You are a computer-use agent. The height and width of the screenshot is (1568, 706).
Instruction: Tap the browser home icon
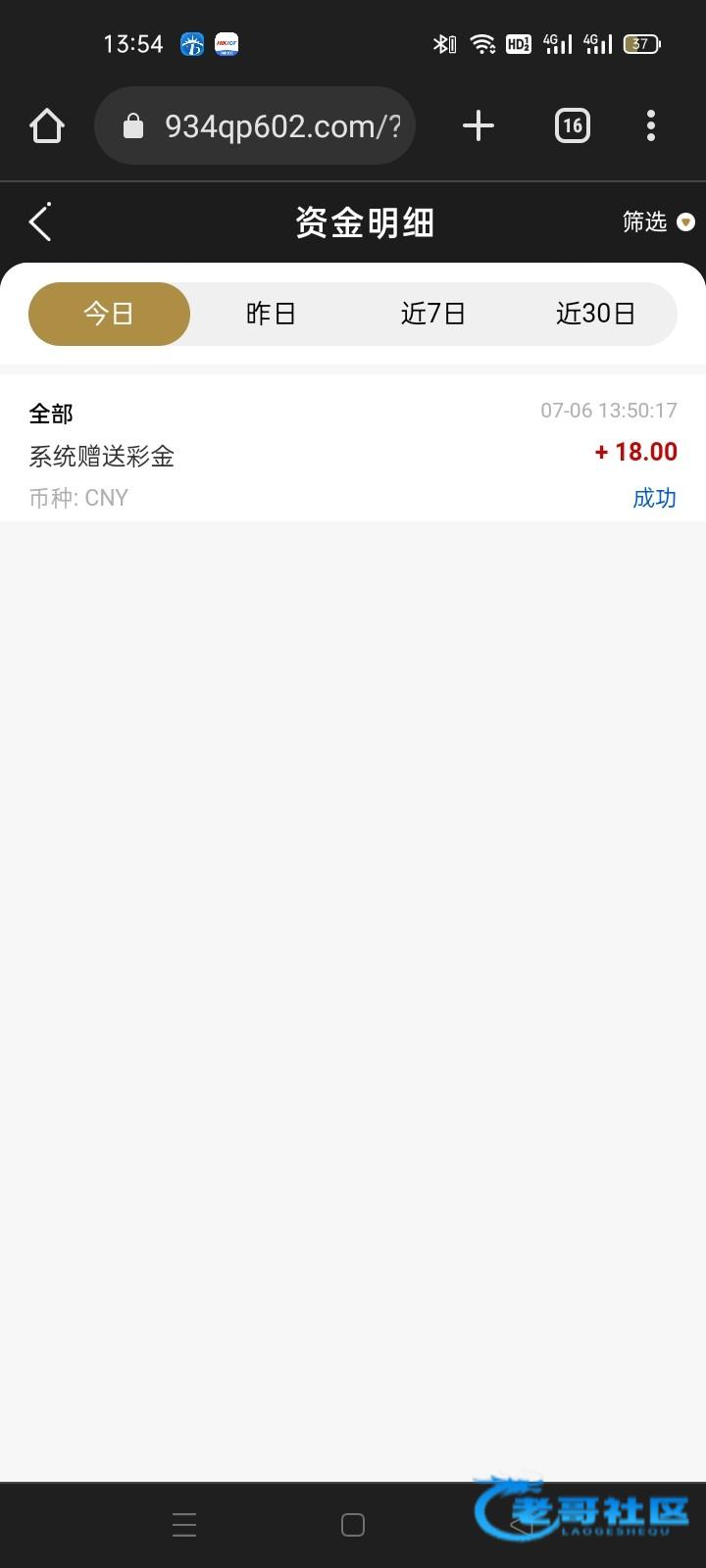pos(47,125)
